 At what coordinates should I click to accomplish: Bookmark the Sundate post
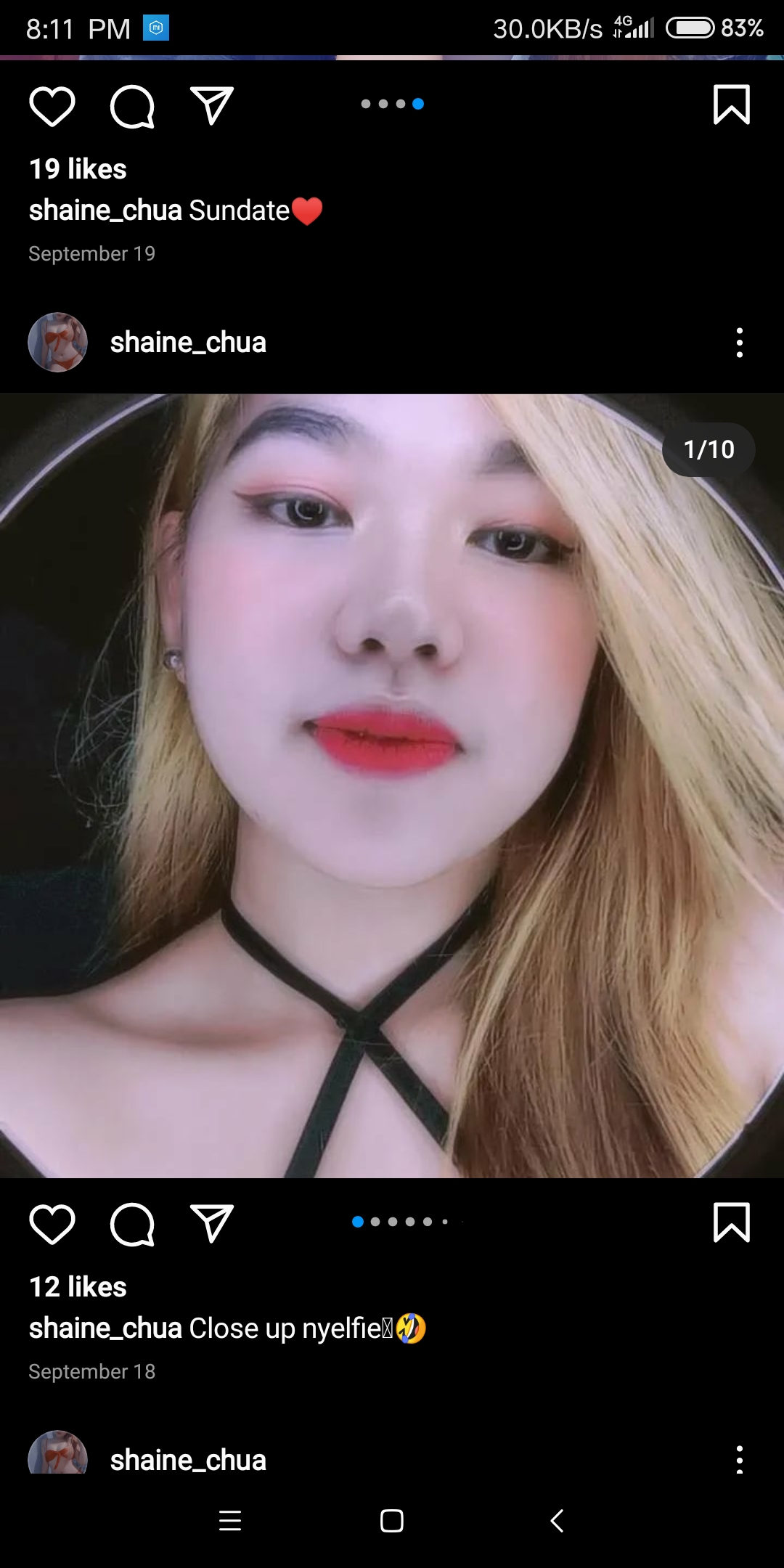point(731,105)
